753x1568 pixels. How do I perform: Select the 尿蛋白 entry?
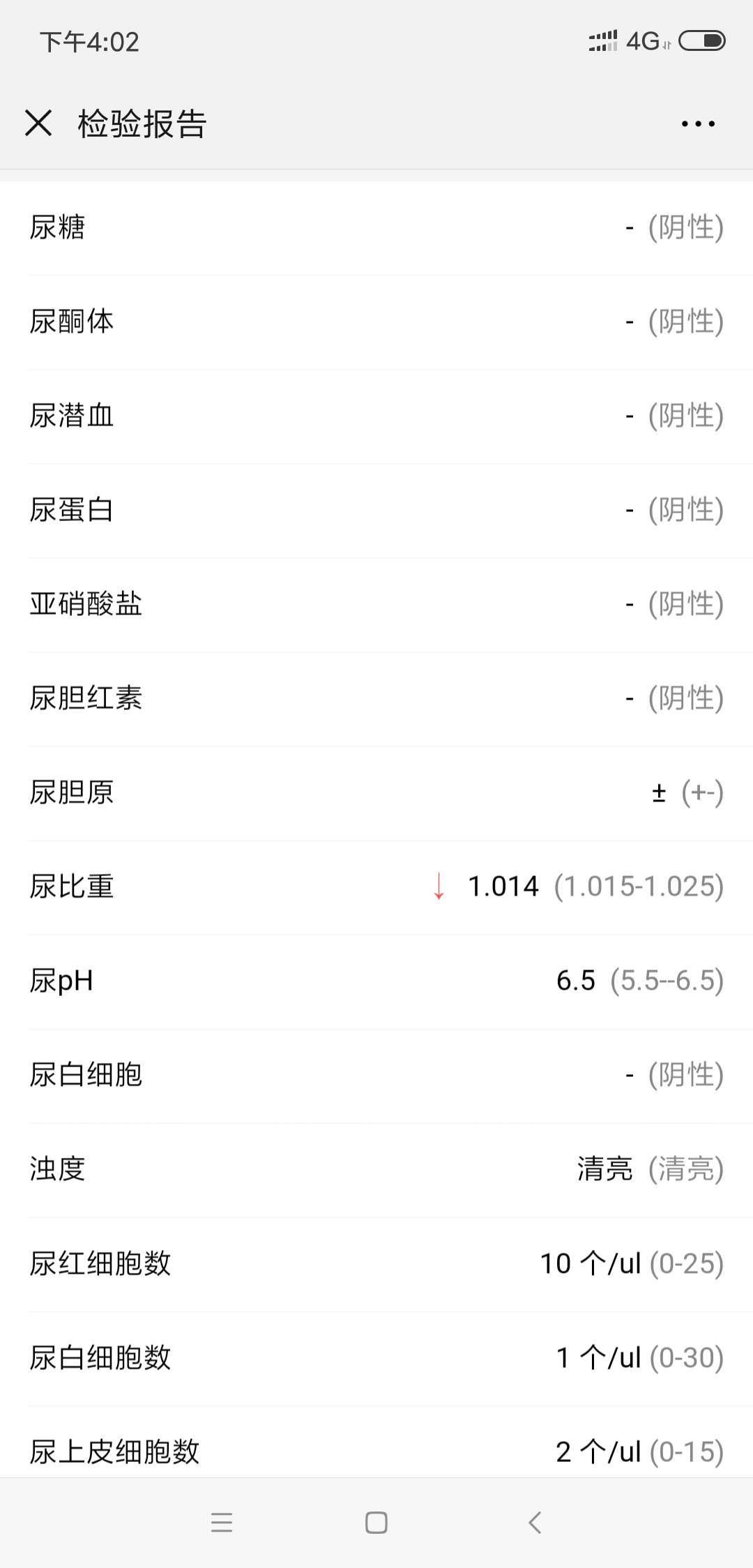(x=376, y=510)
